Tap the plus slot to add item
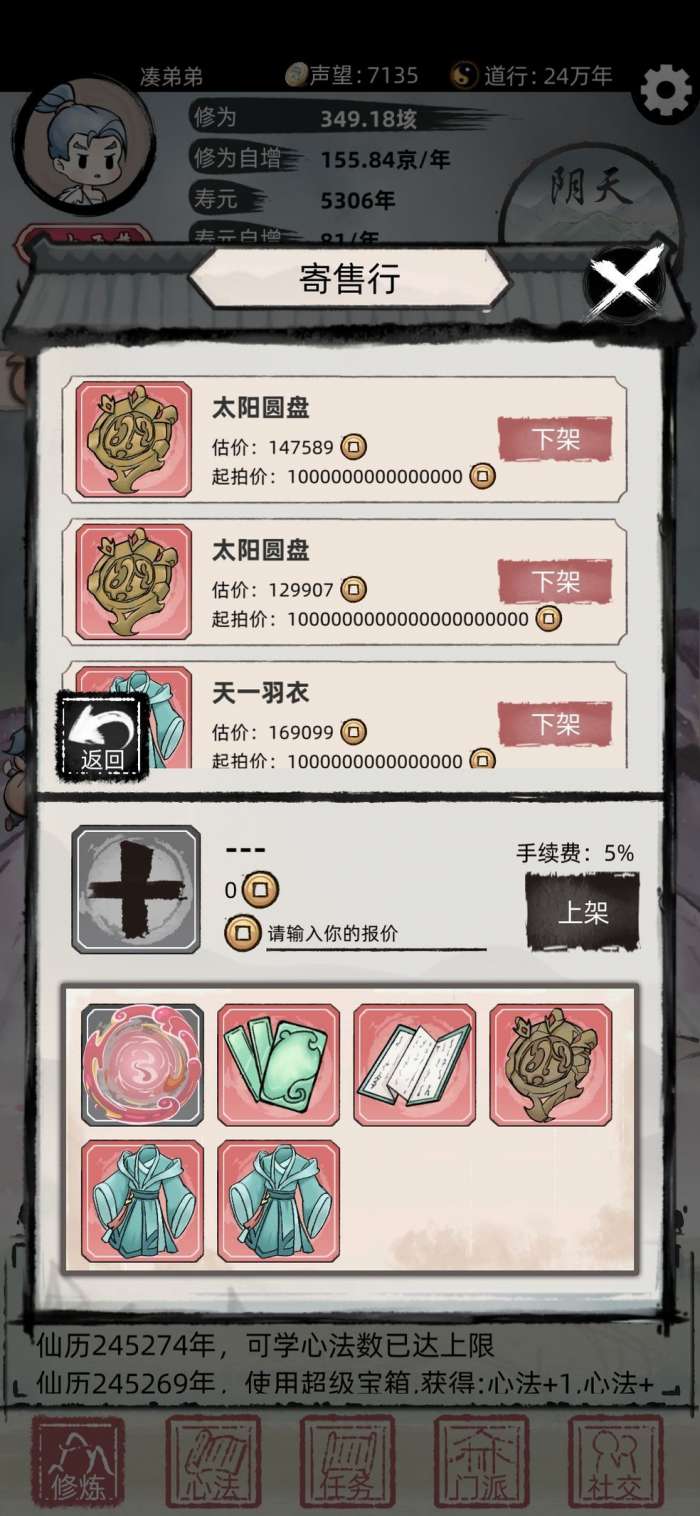This screenshot has width=700, height=1516. (136, 889)
